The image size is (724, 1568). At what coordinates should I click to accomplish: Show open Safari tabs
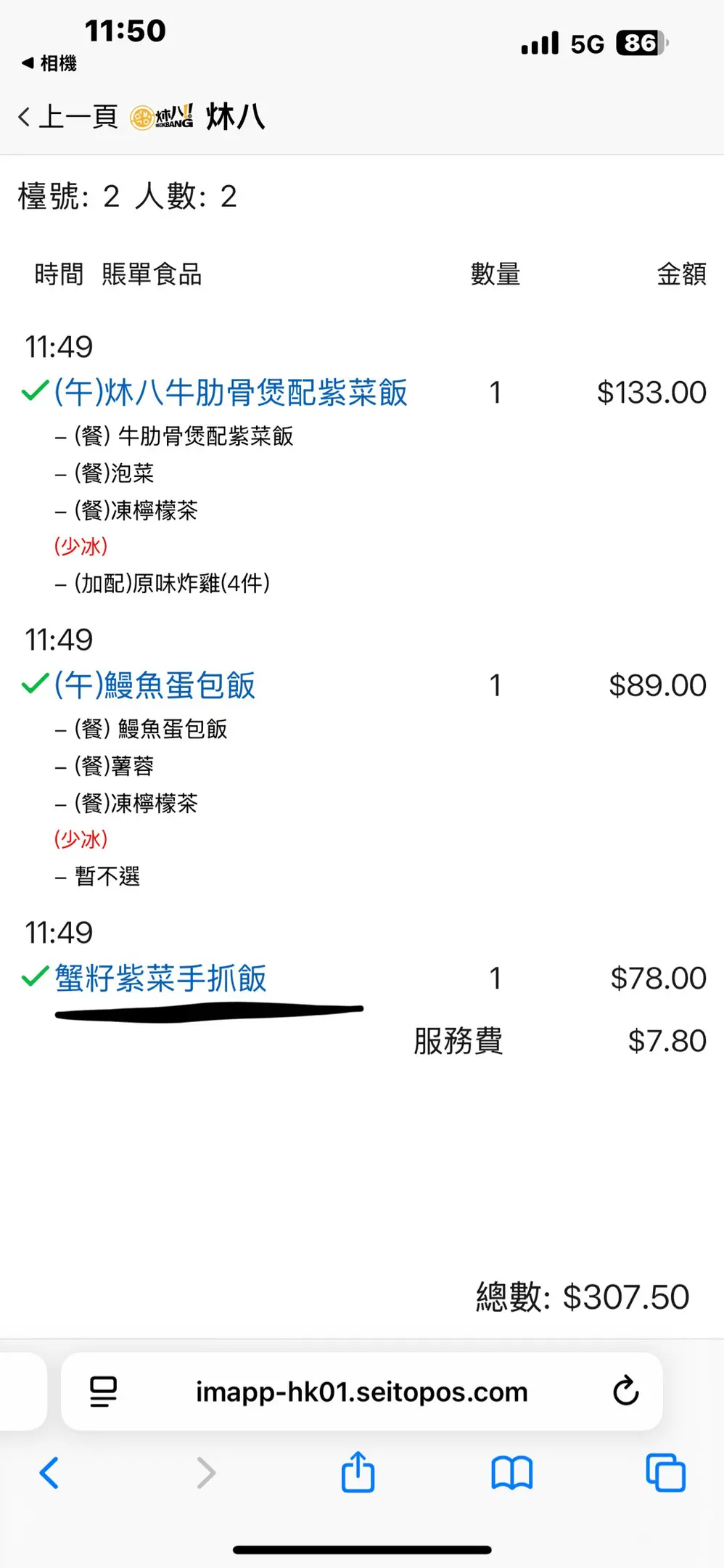click(x=665, y=1473)
